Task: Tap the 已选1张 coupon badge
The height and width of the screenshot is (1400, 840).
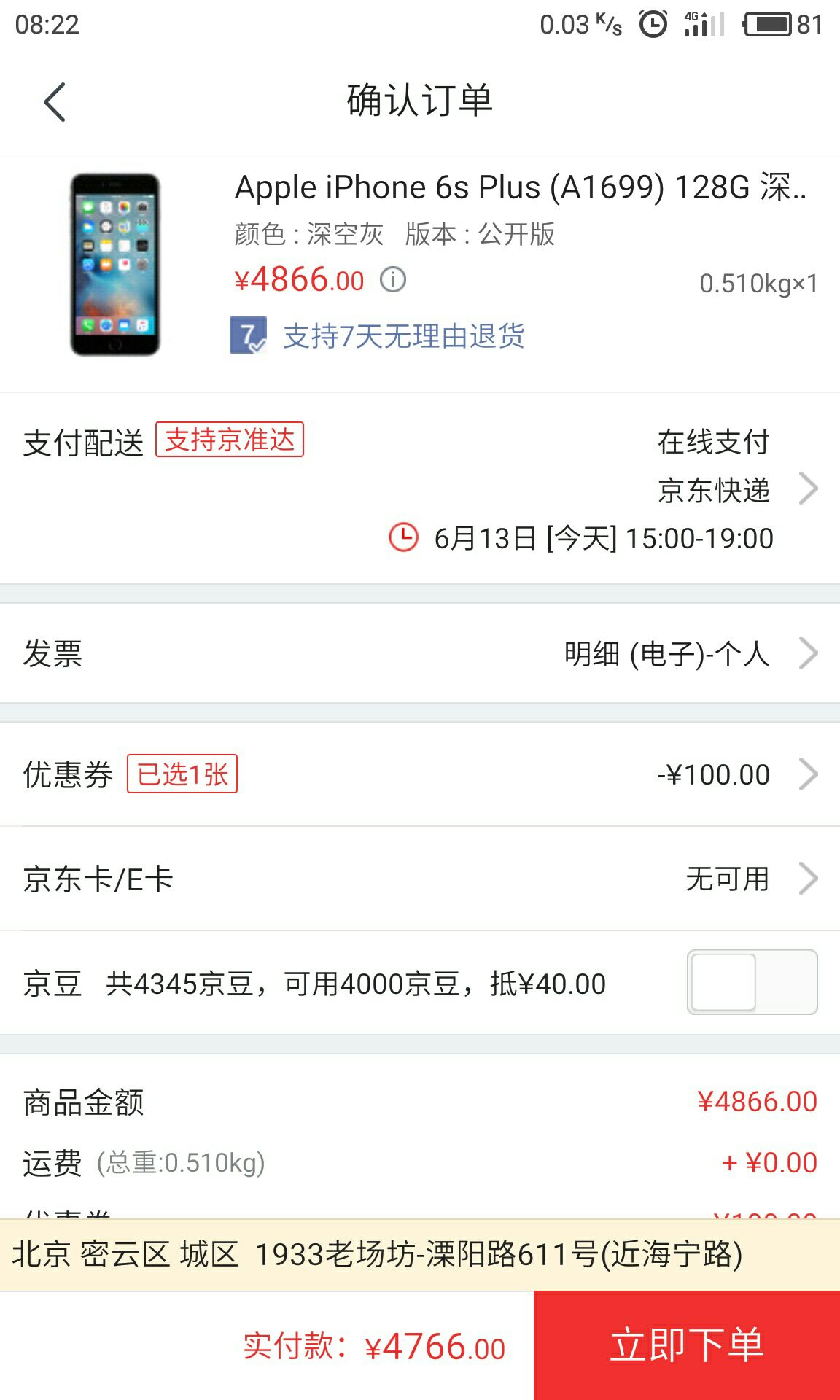Action: point(180,774)
